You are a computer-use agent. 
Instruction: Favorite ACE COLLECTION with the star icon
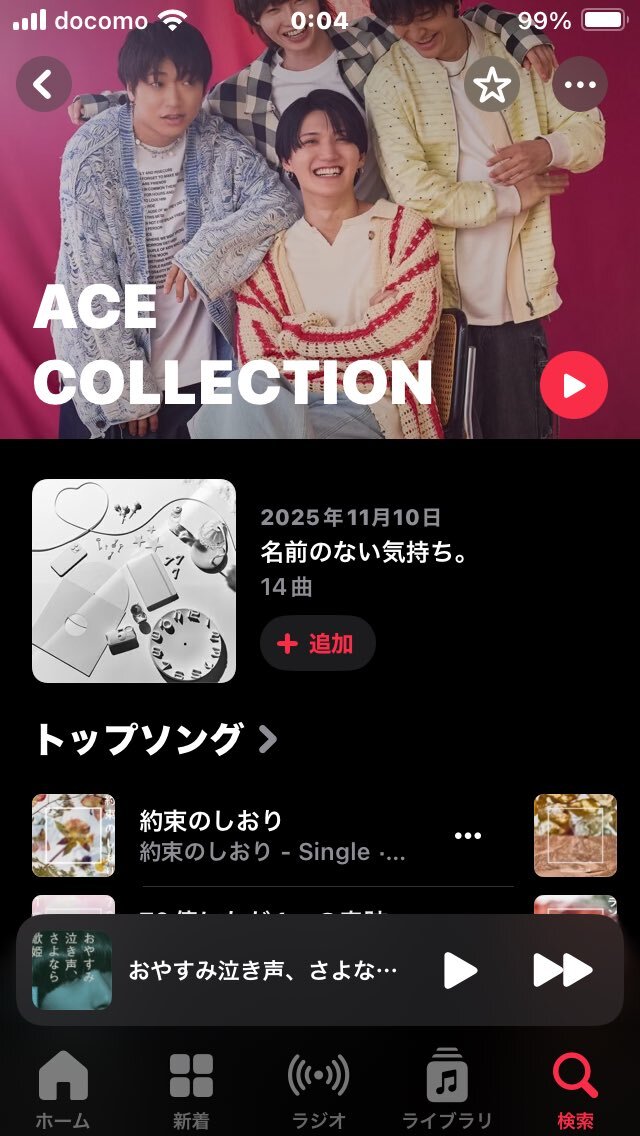tap(492, 84)
